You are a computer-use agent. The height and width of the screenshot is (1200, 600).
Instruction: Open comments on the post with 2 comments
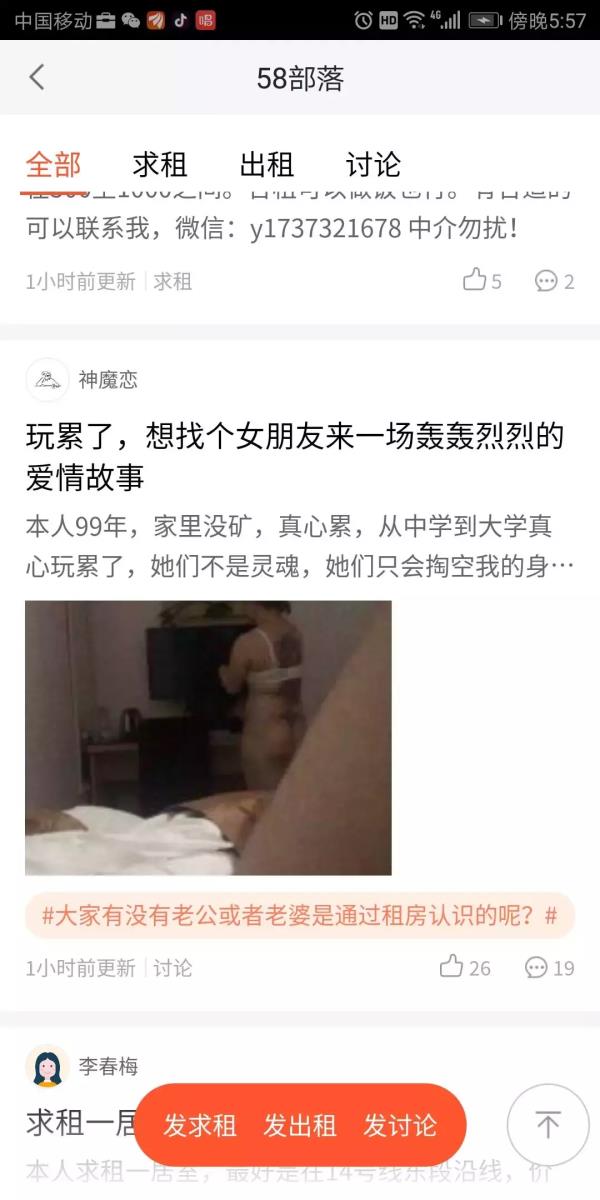click(554, 281)
